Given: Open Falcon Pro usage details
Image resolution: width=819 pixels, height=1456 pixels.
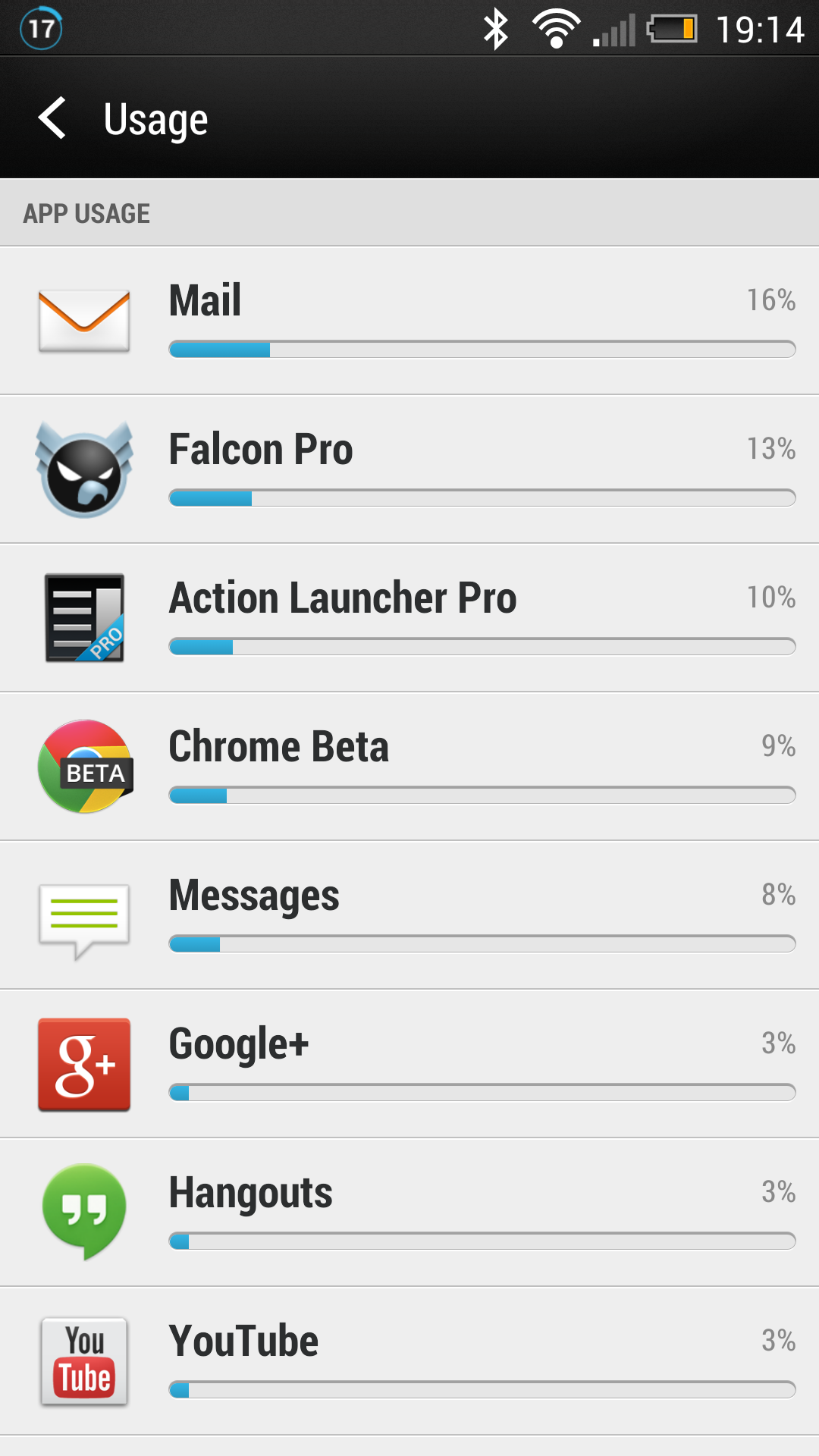Looking at the screenshot, I should (x=409, y=469).
